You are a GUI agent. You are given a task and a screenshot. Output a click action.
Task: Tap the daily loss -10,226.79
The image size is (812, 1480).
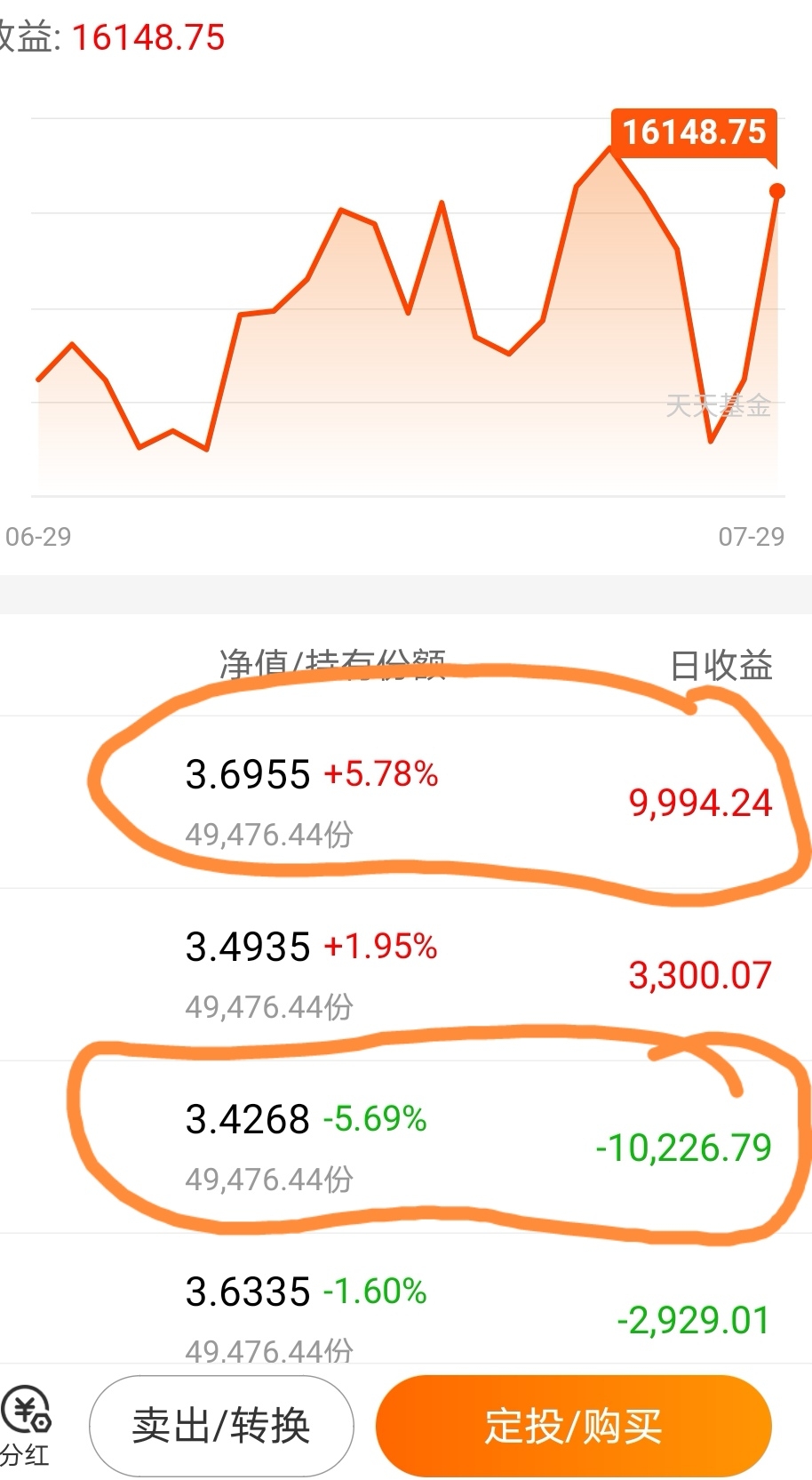click(684, 1148)
